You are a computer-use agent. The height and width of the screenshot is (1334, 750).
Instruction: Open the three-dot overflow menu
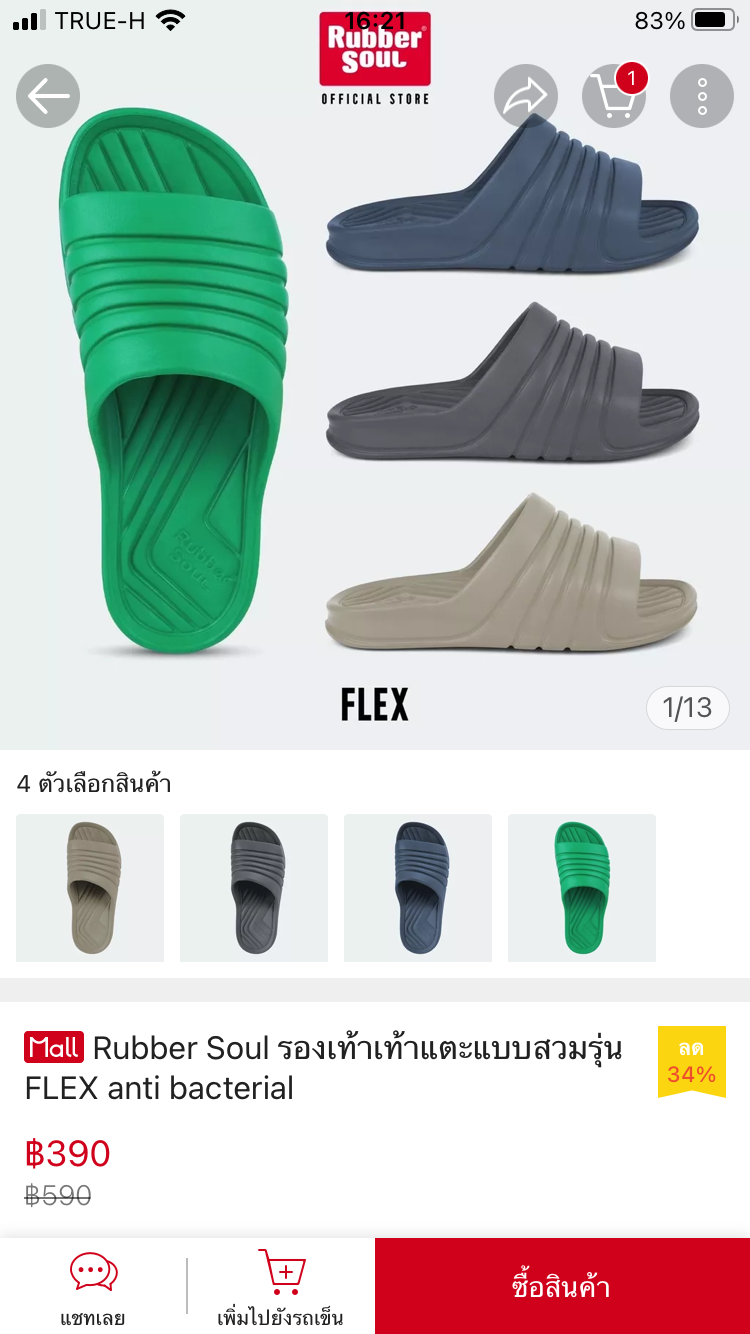click(x=702, y=96)
